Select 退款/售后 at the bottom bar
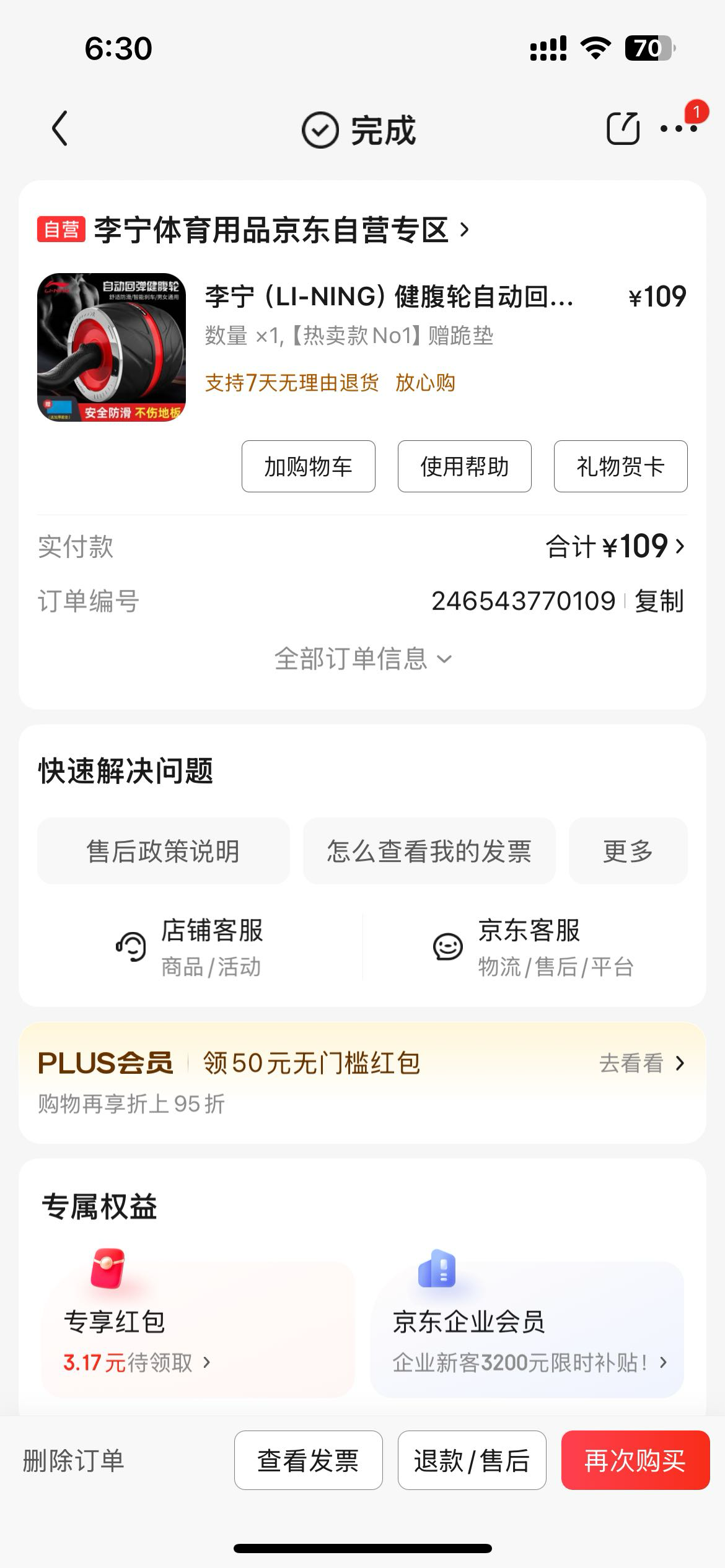The image size is (725, 1568). pos(471,1460)
